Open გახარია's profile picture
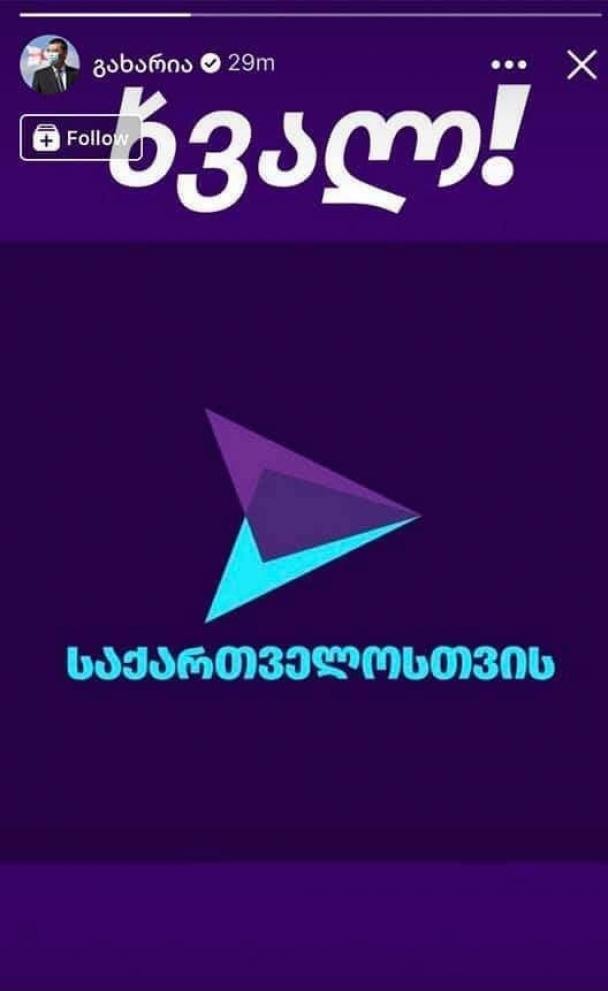 tap(50, 65)
